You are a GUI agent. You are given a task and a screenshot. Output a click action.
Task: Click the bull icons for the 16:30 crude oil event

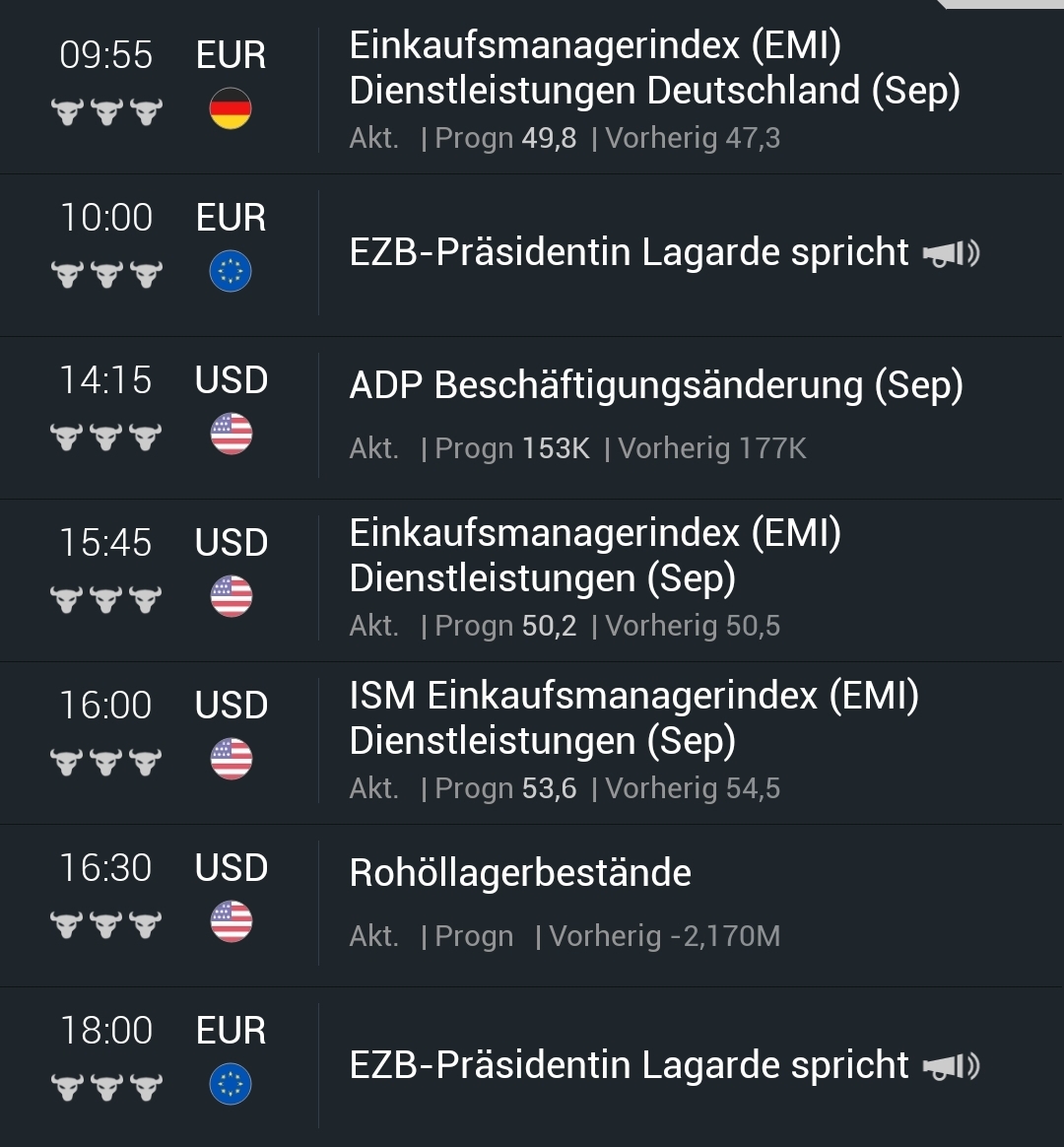105,922
